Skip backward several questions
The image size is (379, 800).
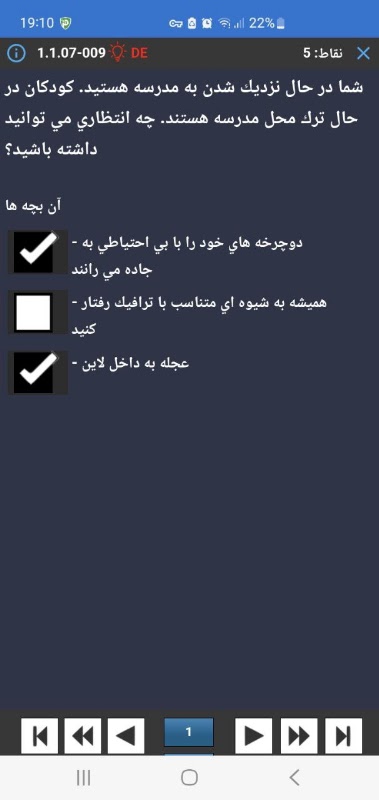click(x=83, y=736)
